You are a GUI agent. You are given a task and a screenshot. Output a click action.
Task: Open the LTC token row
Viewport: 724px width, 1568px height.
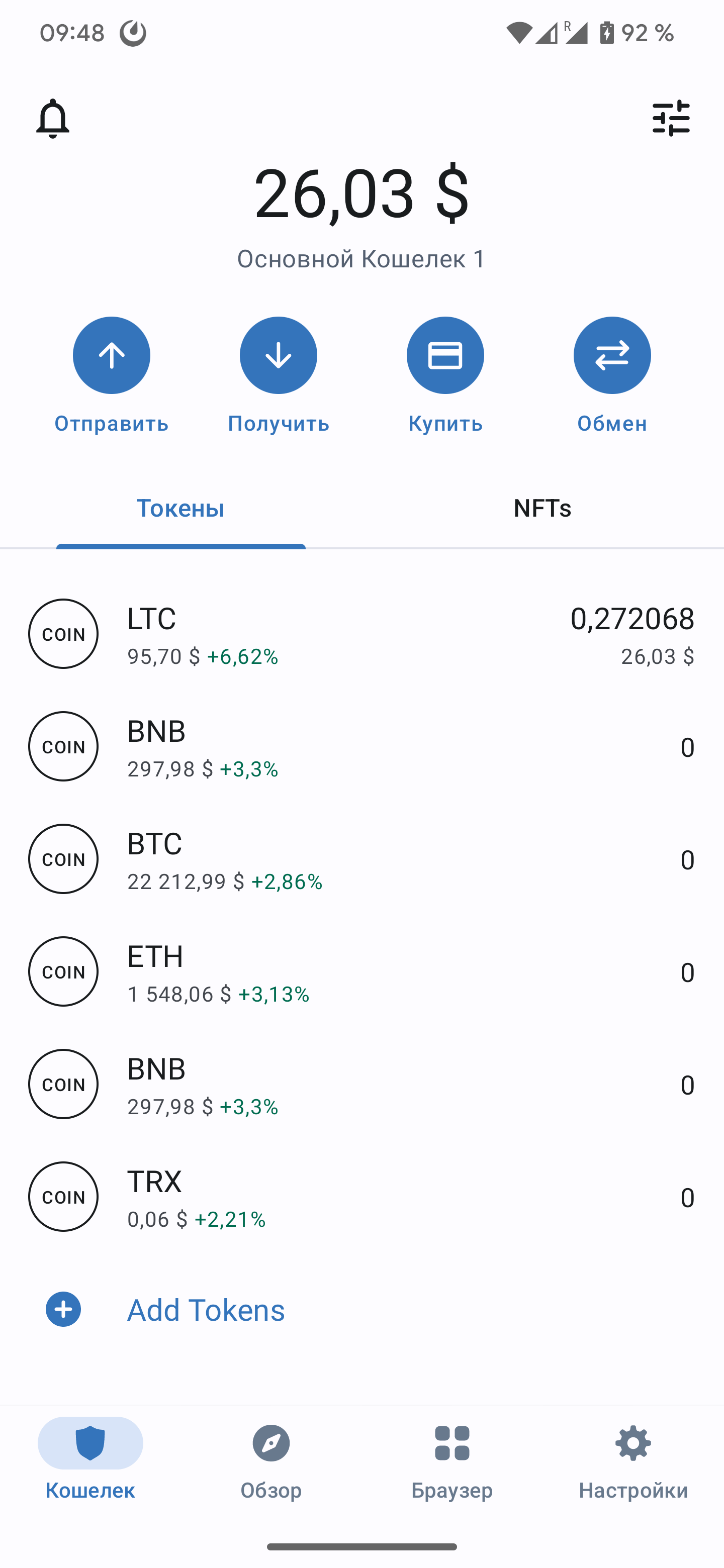361,634
